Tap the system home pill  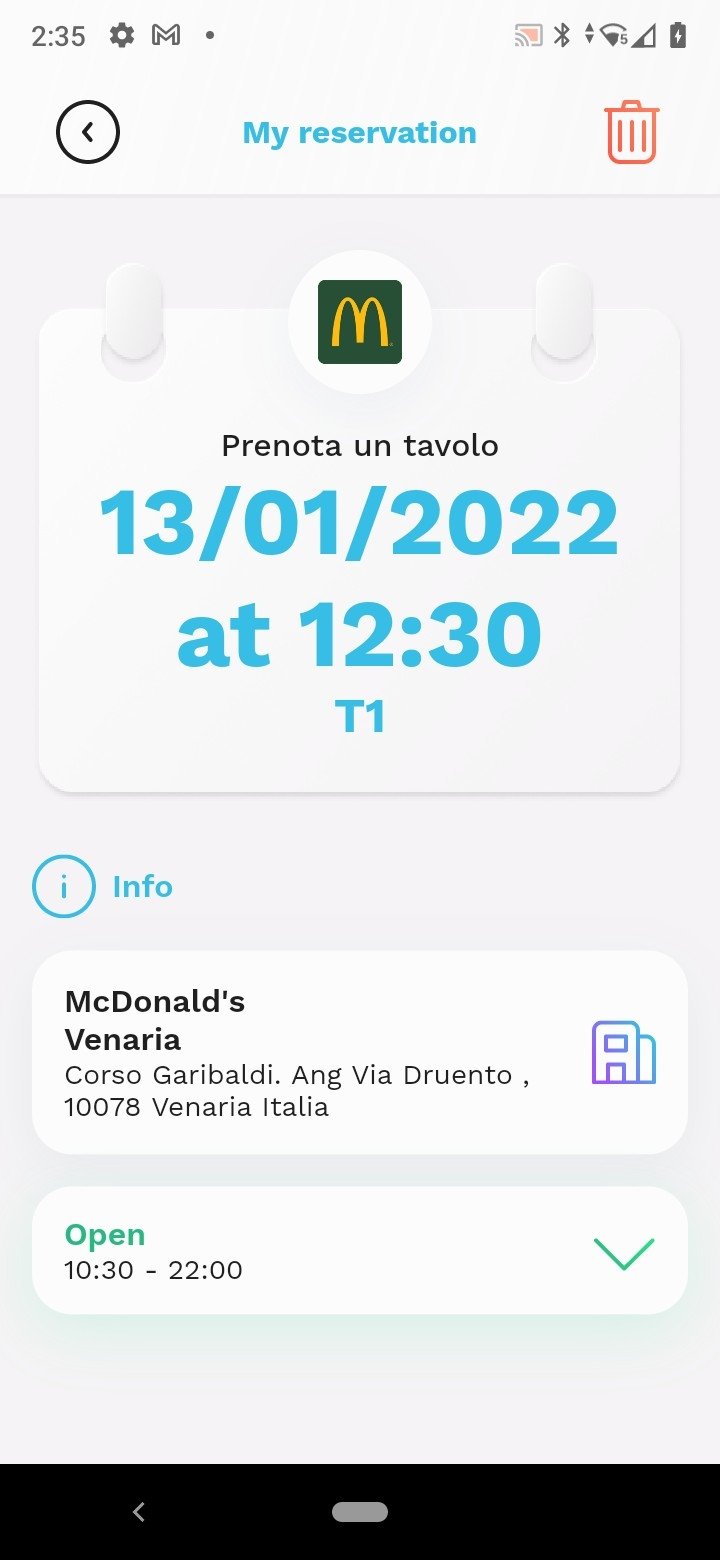(x=360, y=1512)
